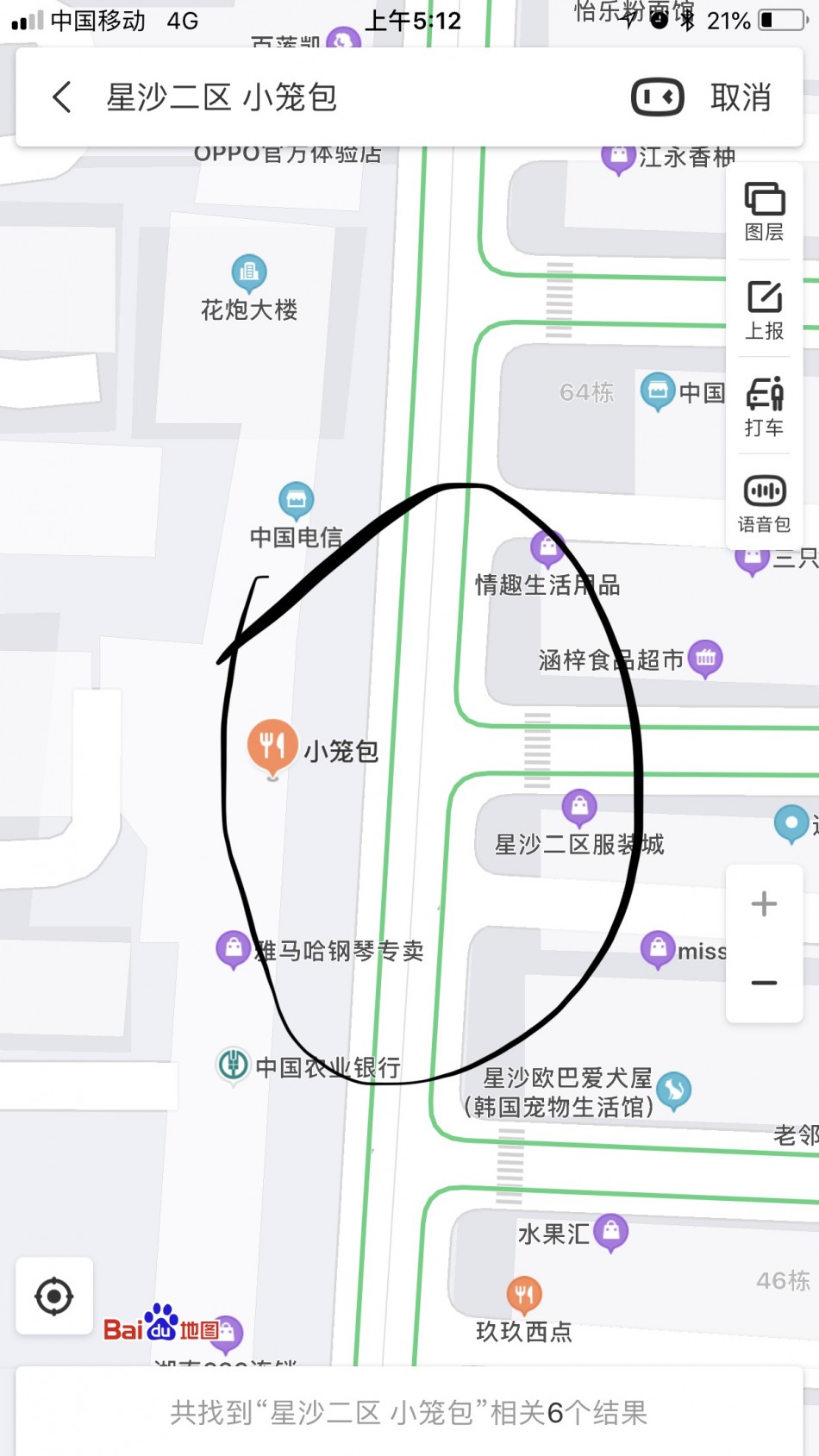The image size is (819, 1456).
Task: Select the 中国农业银行 bank marker
Action: point(233,1065)
